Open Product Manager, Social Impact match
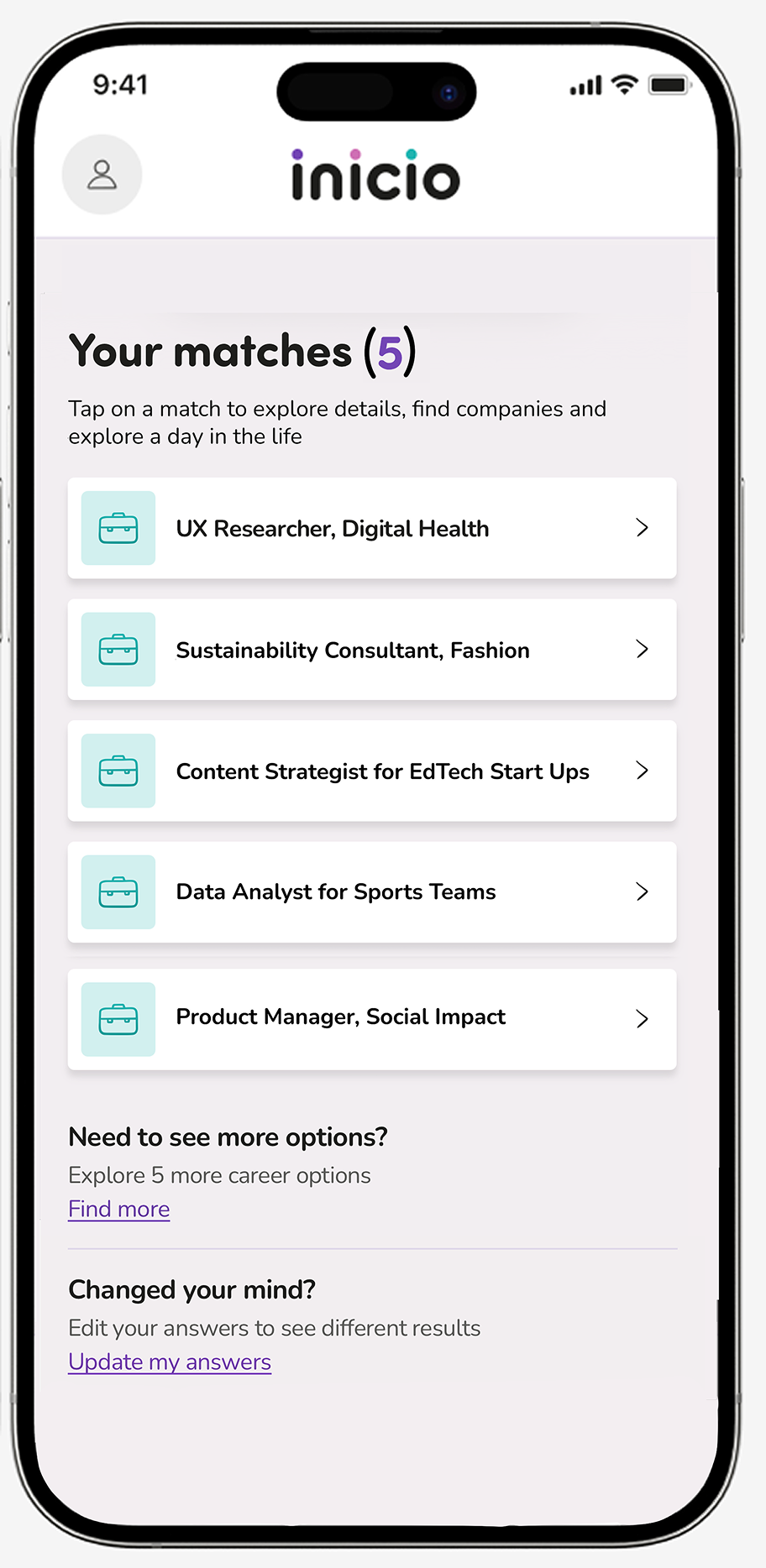Screen dimensions: 766x1568 [371, 1018]
